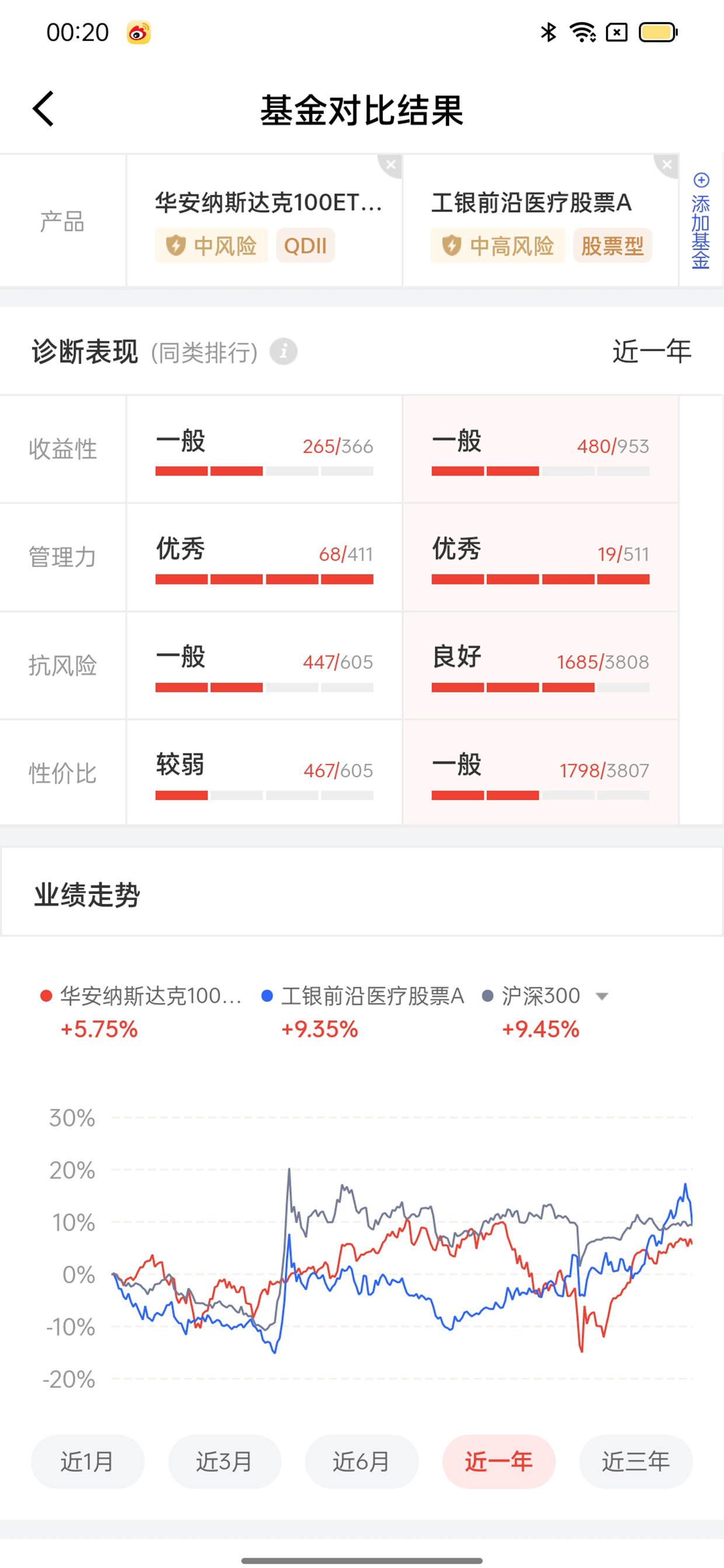Show the 近三年 performance trend
This screenshot has width=724, height=1568.
click(x=636, y=1461)
